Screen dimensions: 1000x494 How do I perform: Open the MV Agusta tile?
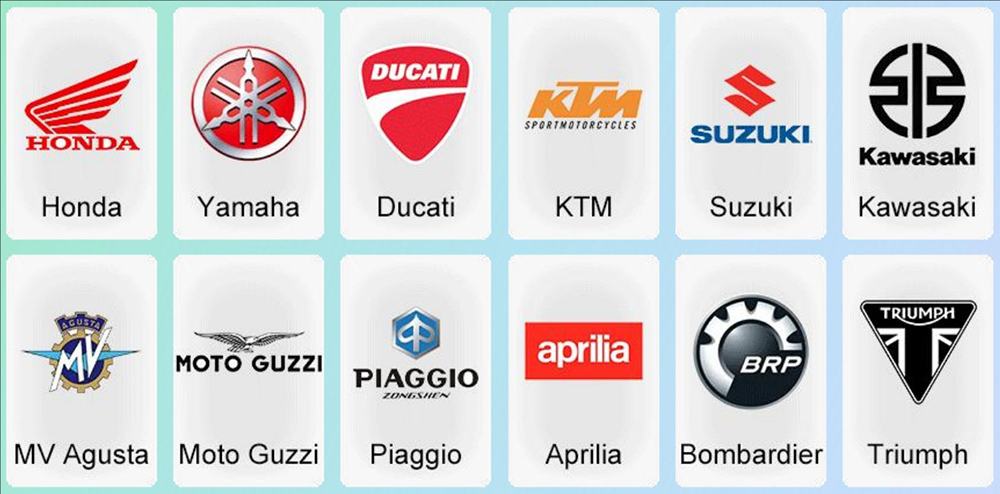click(81, 372)
